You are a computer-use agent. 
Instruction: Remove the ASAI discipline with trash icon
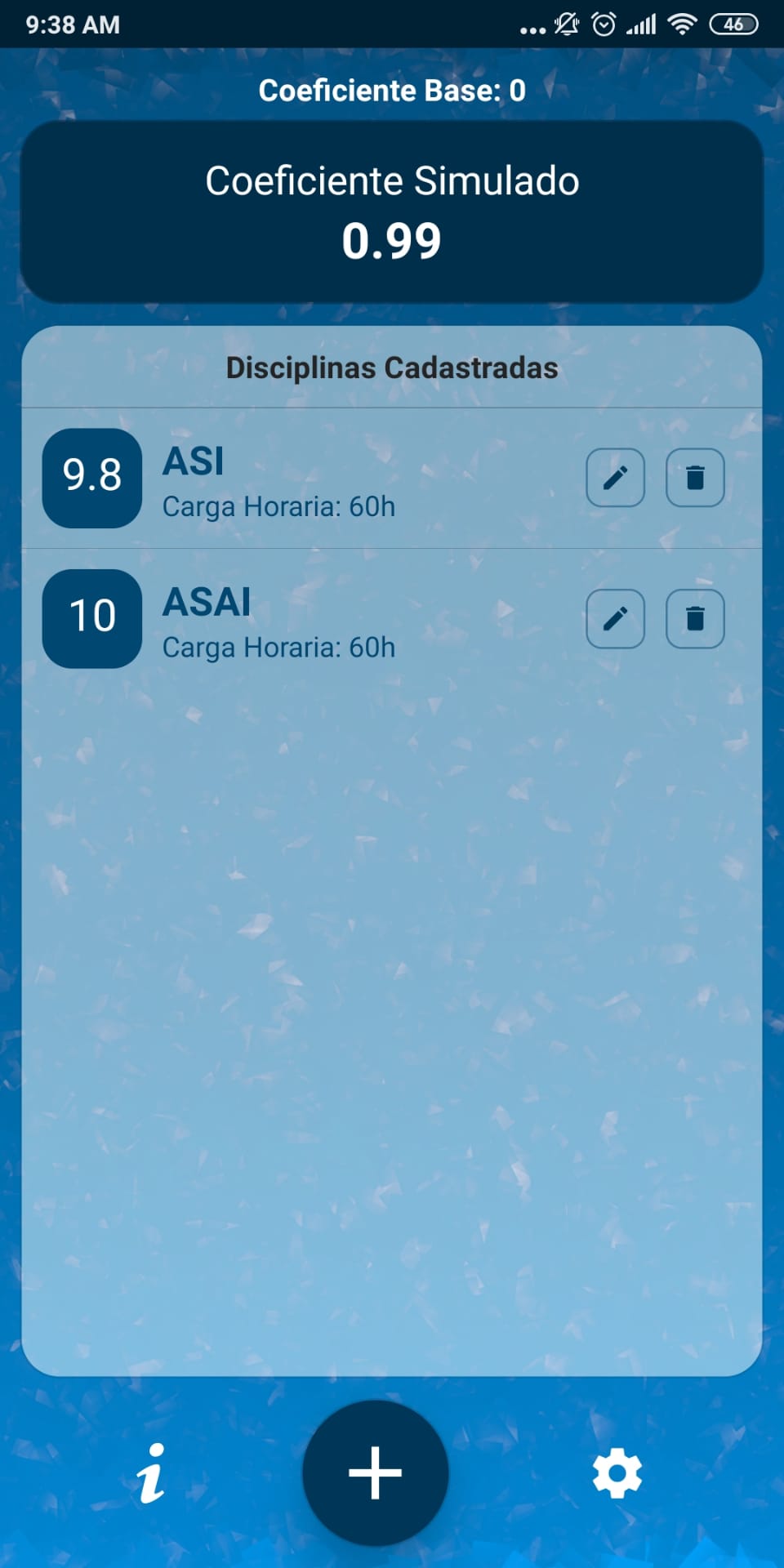(695, 618)
